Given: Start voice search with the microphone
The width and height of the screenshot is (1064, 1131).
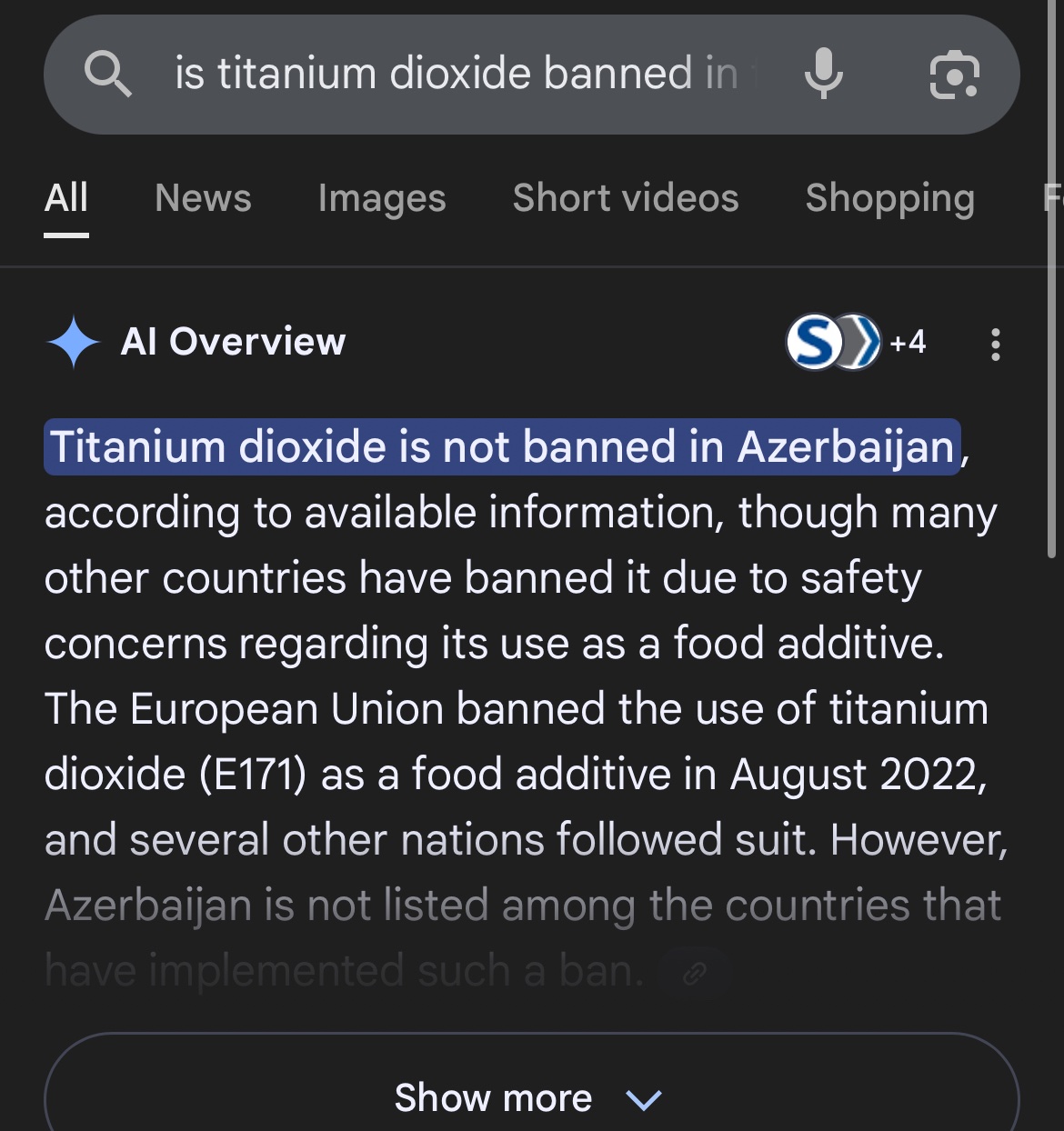Looking at the screenshot, I should pyautogui.click(x=823, y=74).
